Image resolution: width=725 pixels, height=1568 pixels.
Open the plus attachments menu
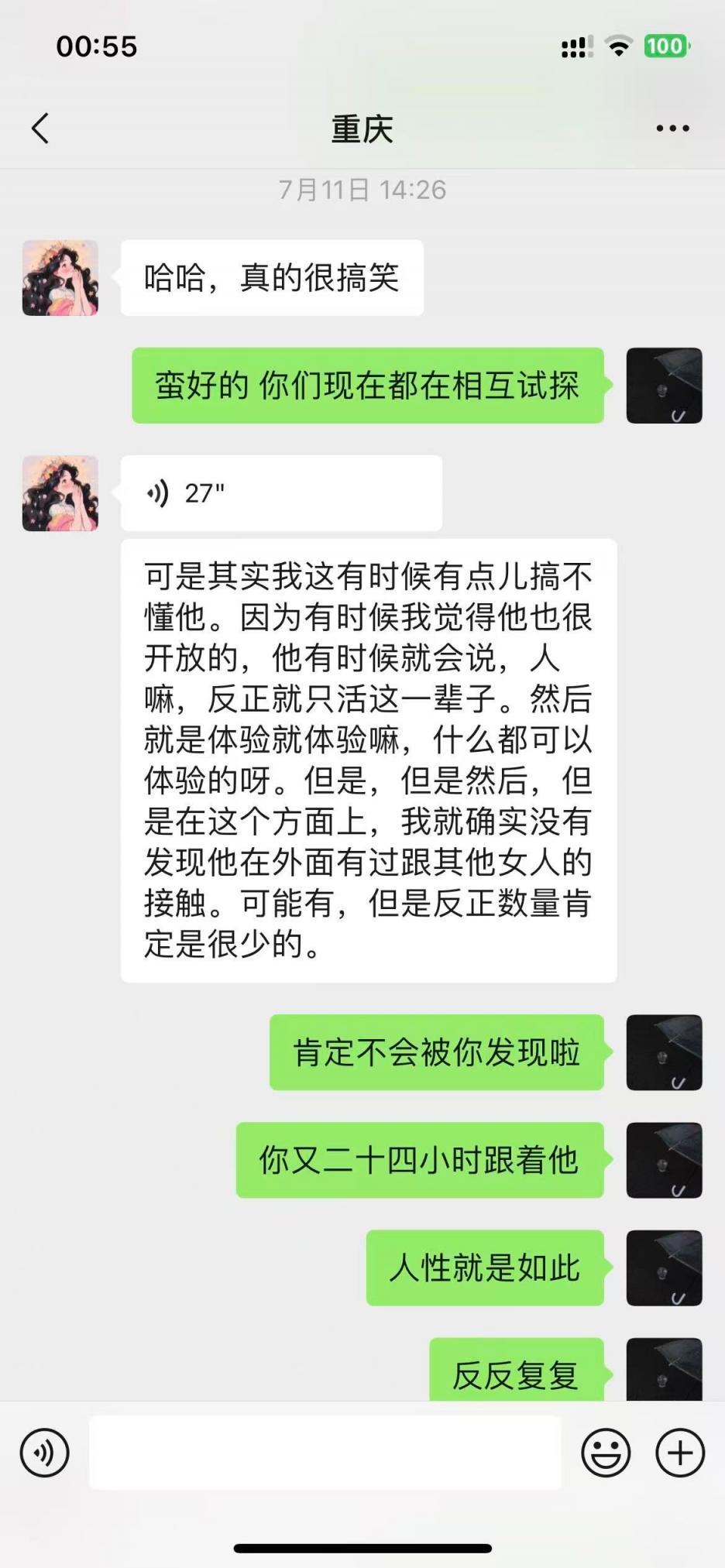tap(680, 1453)
